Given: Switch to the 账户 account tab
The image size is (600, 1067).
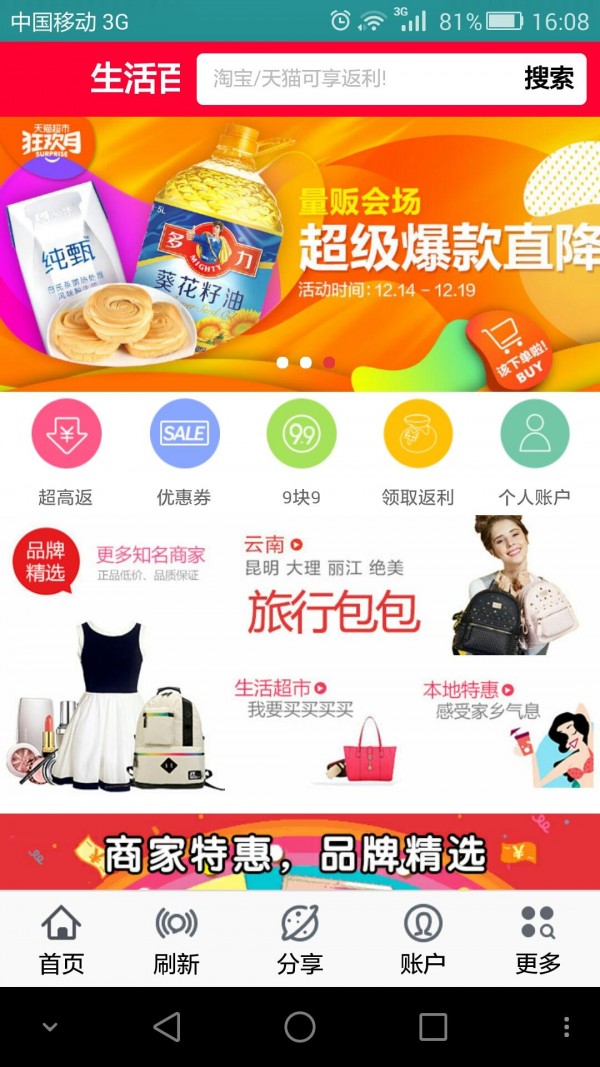Looking at the screenshot, I should 422,940.
